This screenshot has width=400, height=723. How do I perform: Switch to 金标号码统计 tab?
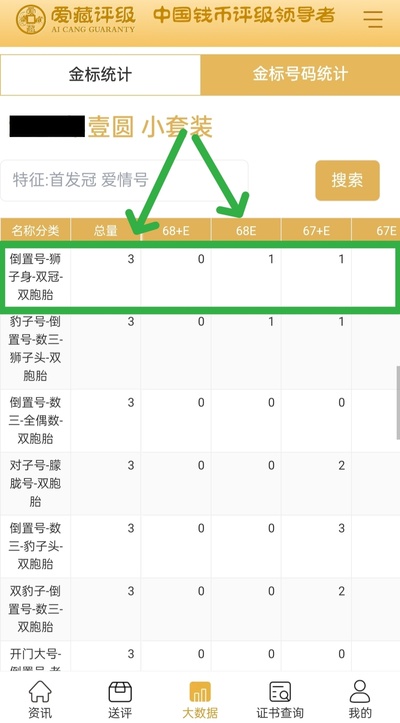pyautogui.click(x=300, y=75)
